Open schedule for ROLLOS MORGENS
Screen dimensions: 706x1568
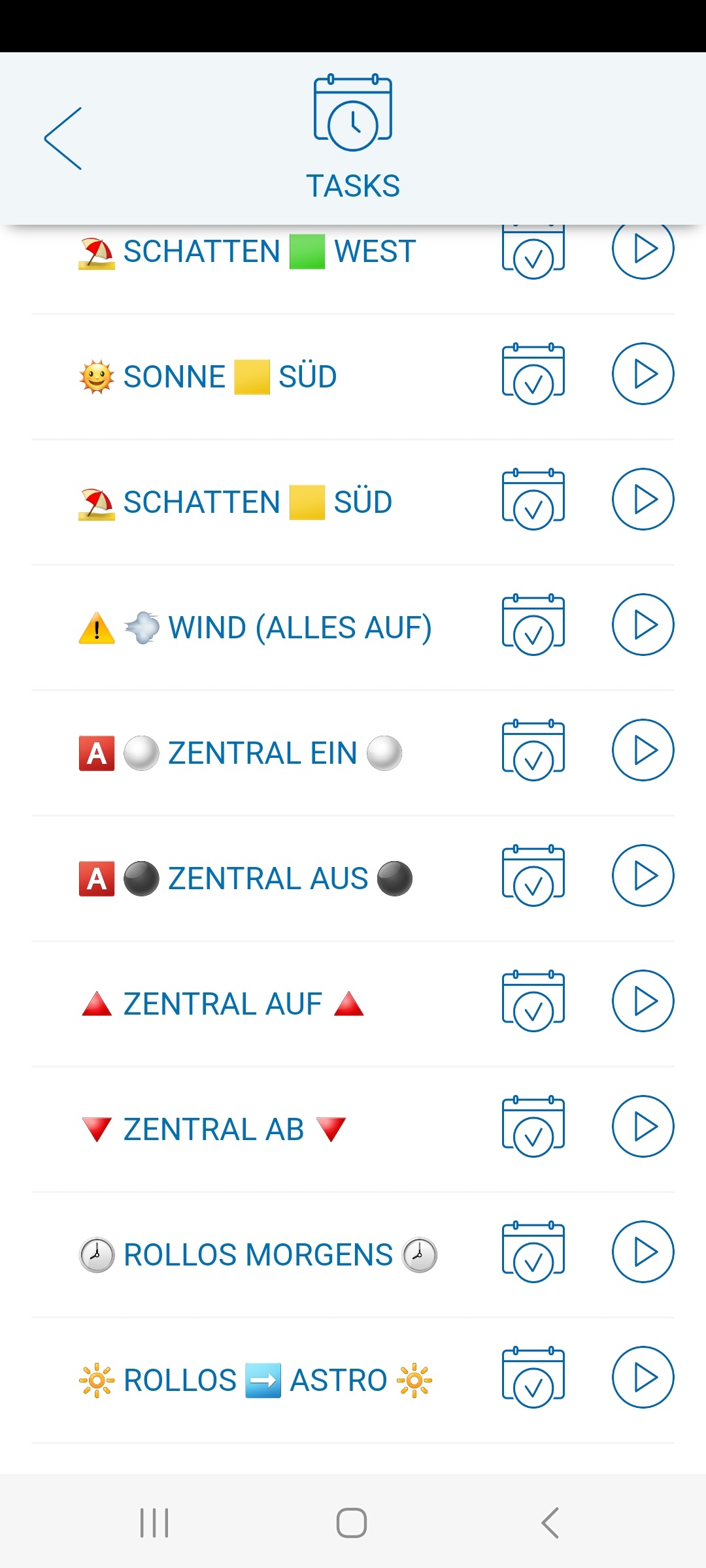[x=533, y=1252]
